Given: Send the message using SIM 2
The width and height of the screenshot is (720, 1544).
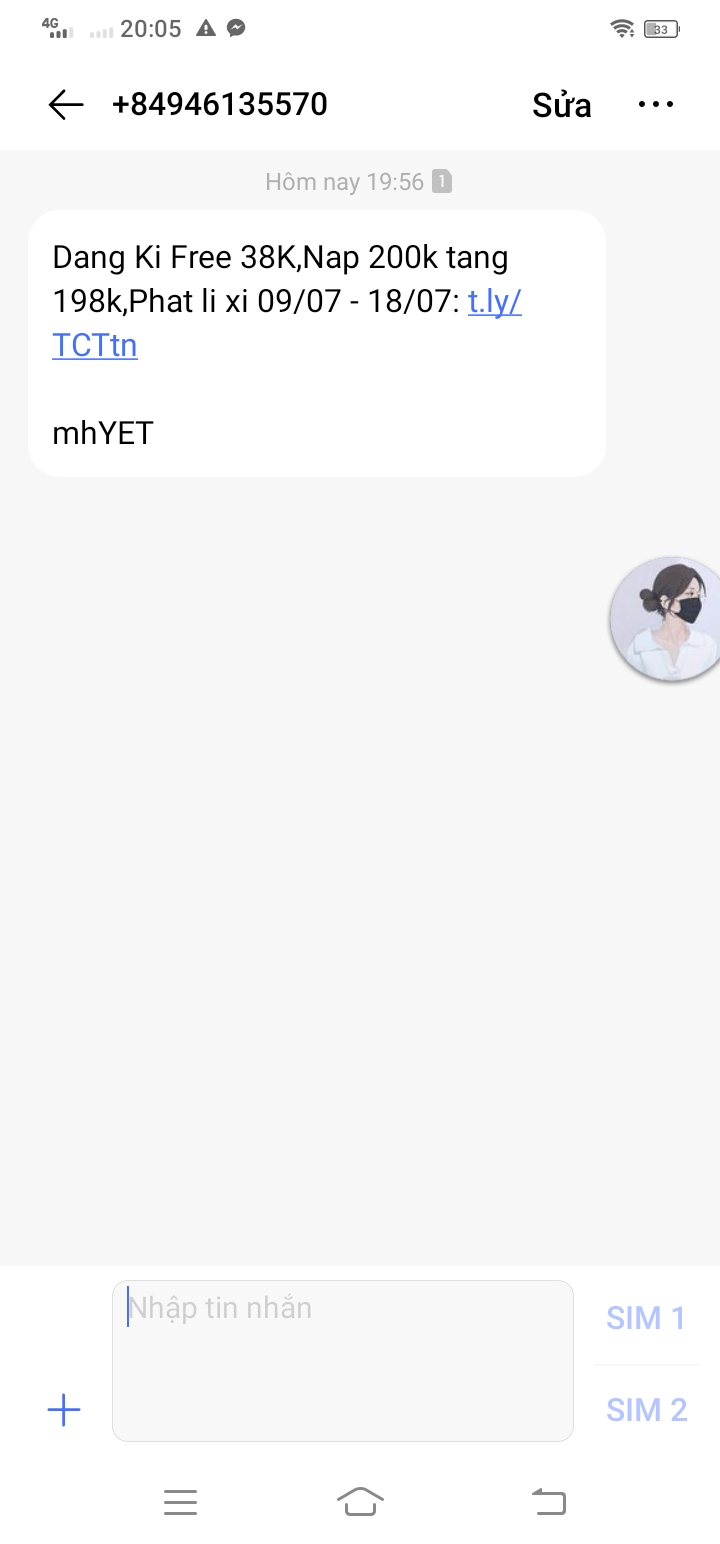Looking at the screenshot, I should 646,1410.
